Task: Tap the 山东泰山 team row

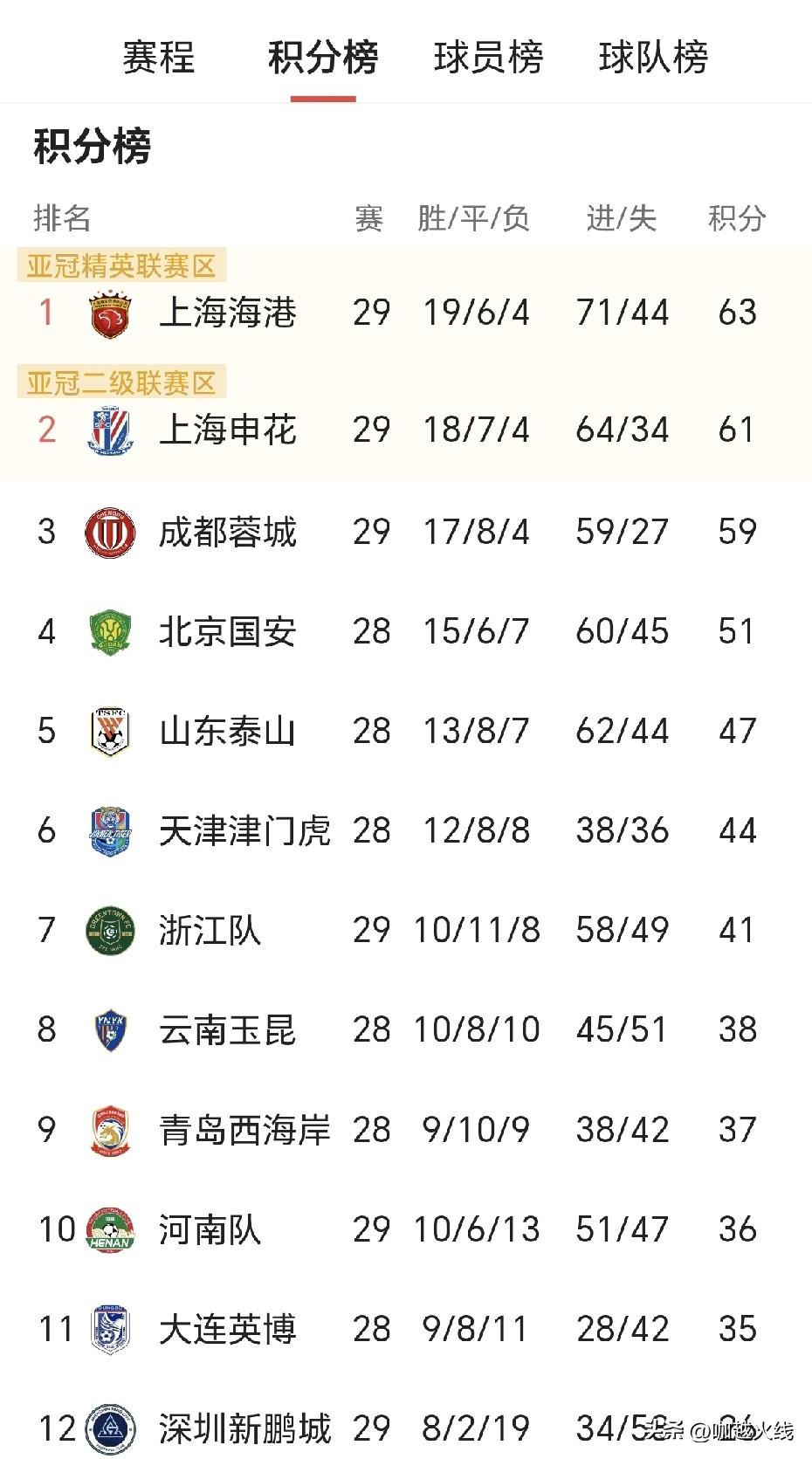Action: pyautogui.click(x=406, y=731)
